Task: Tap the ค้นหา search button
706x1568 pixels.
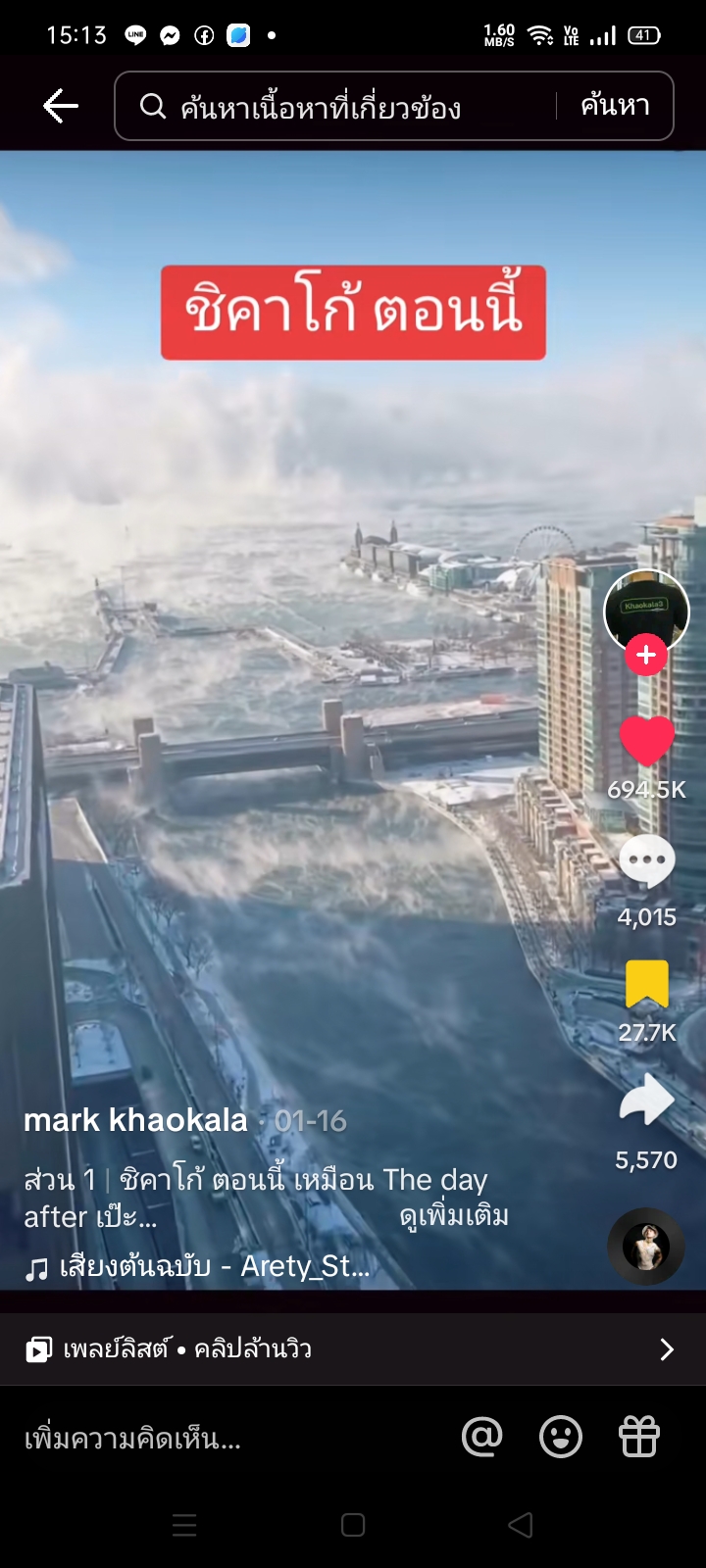Action: point(615,105)
